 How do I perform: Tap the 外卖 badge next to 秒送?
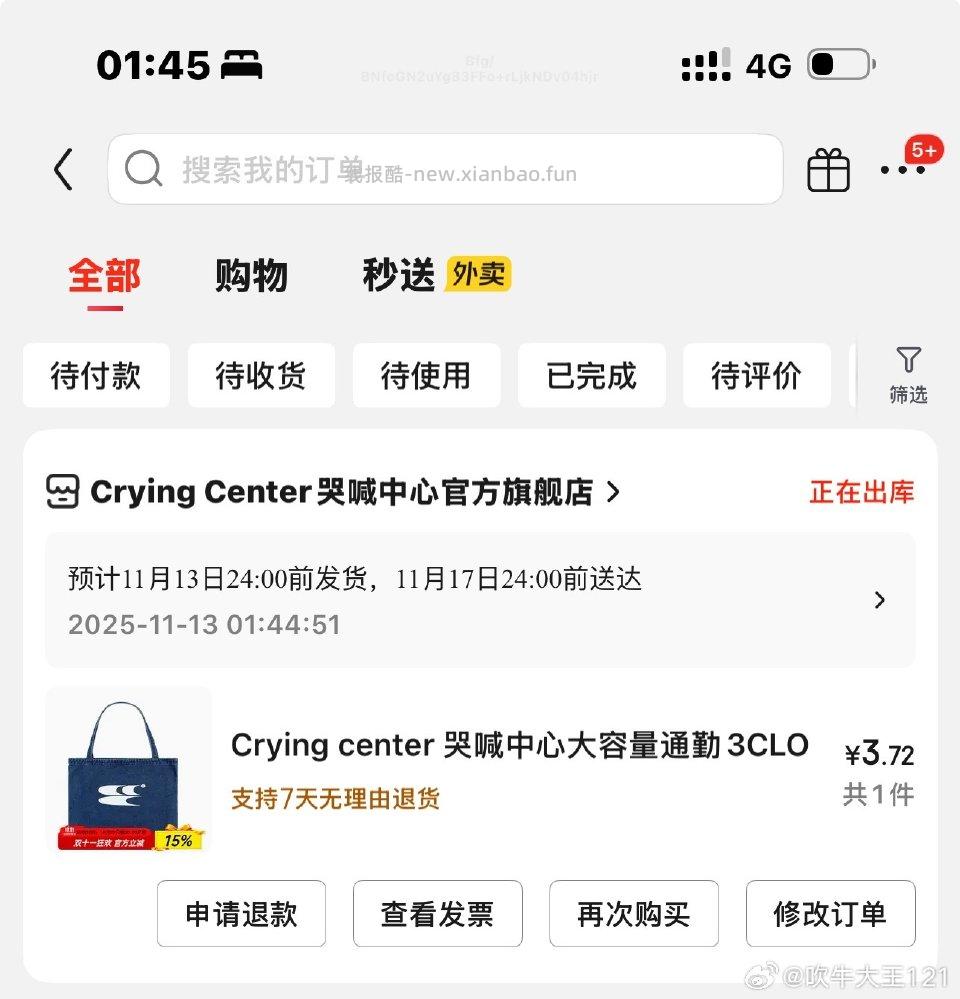pyautogui.click(x=478, y=276)
